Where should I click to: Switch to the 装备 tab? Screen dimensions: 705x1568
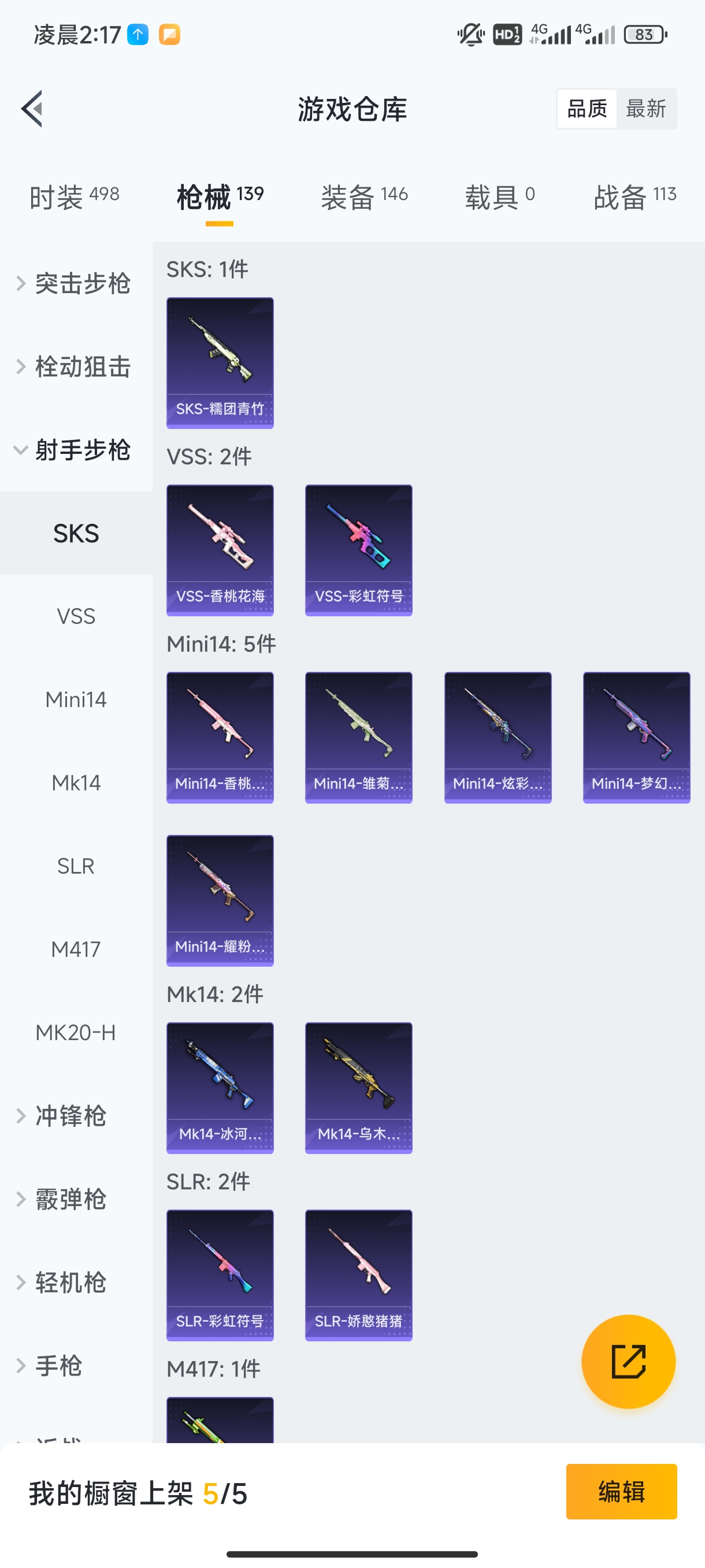point(363,197)
